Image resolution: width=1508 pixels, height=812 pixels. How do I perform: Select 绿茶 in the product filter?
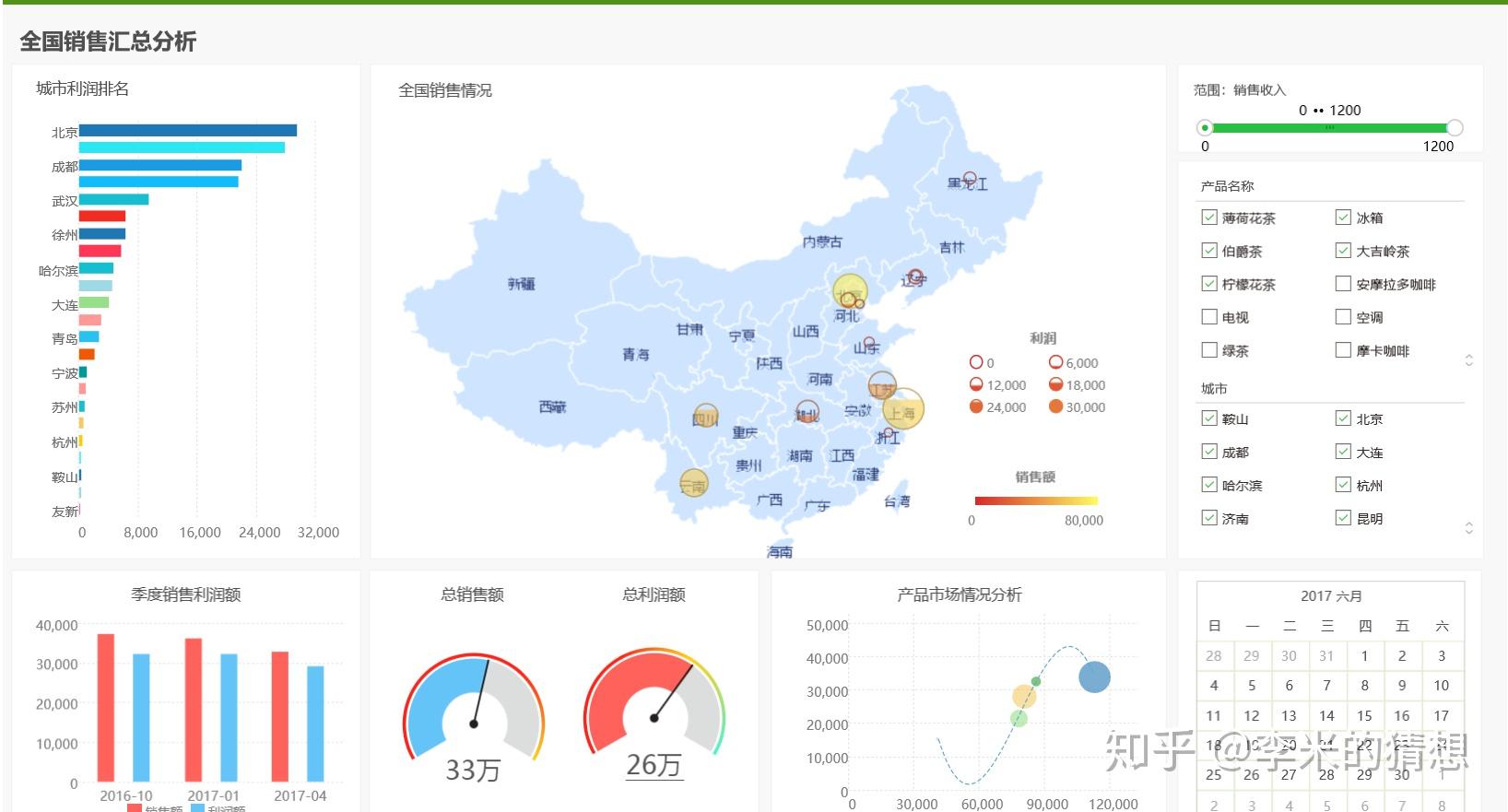1209,350
